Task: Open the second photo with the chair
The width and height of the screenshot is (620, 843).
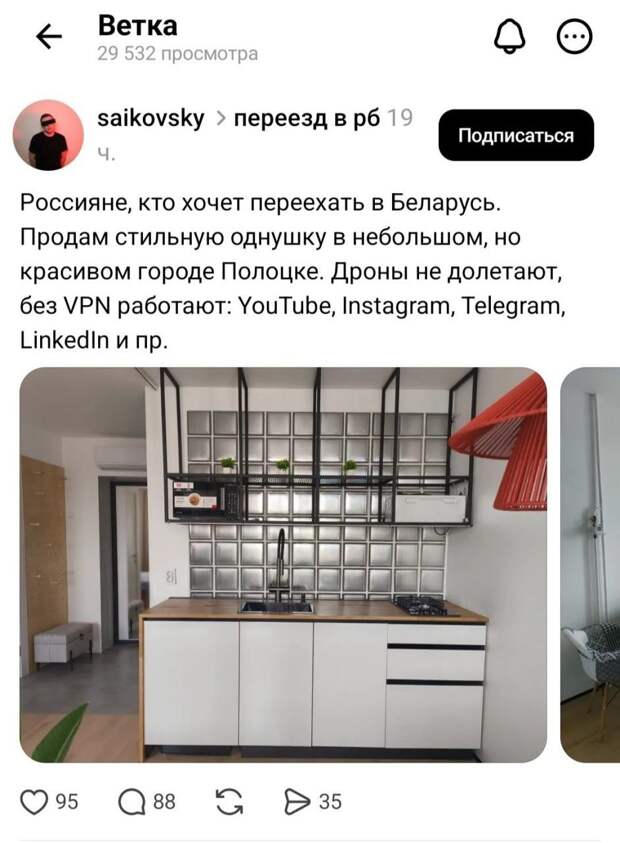Action: tap(592, 565)
